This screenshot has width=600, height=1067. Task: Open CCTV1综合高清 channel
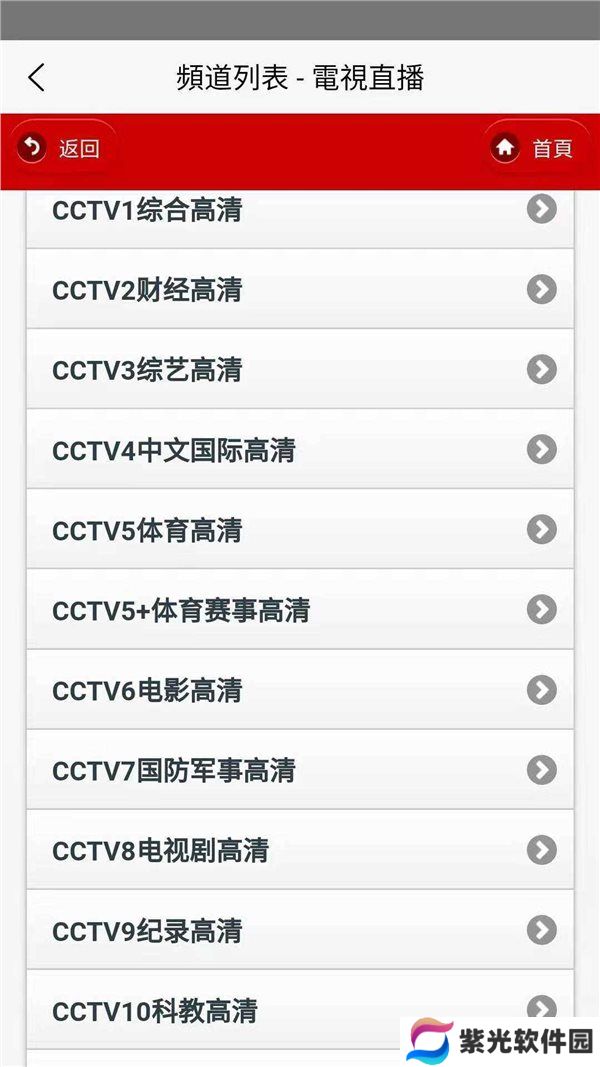[x=299, y=211]
